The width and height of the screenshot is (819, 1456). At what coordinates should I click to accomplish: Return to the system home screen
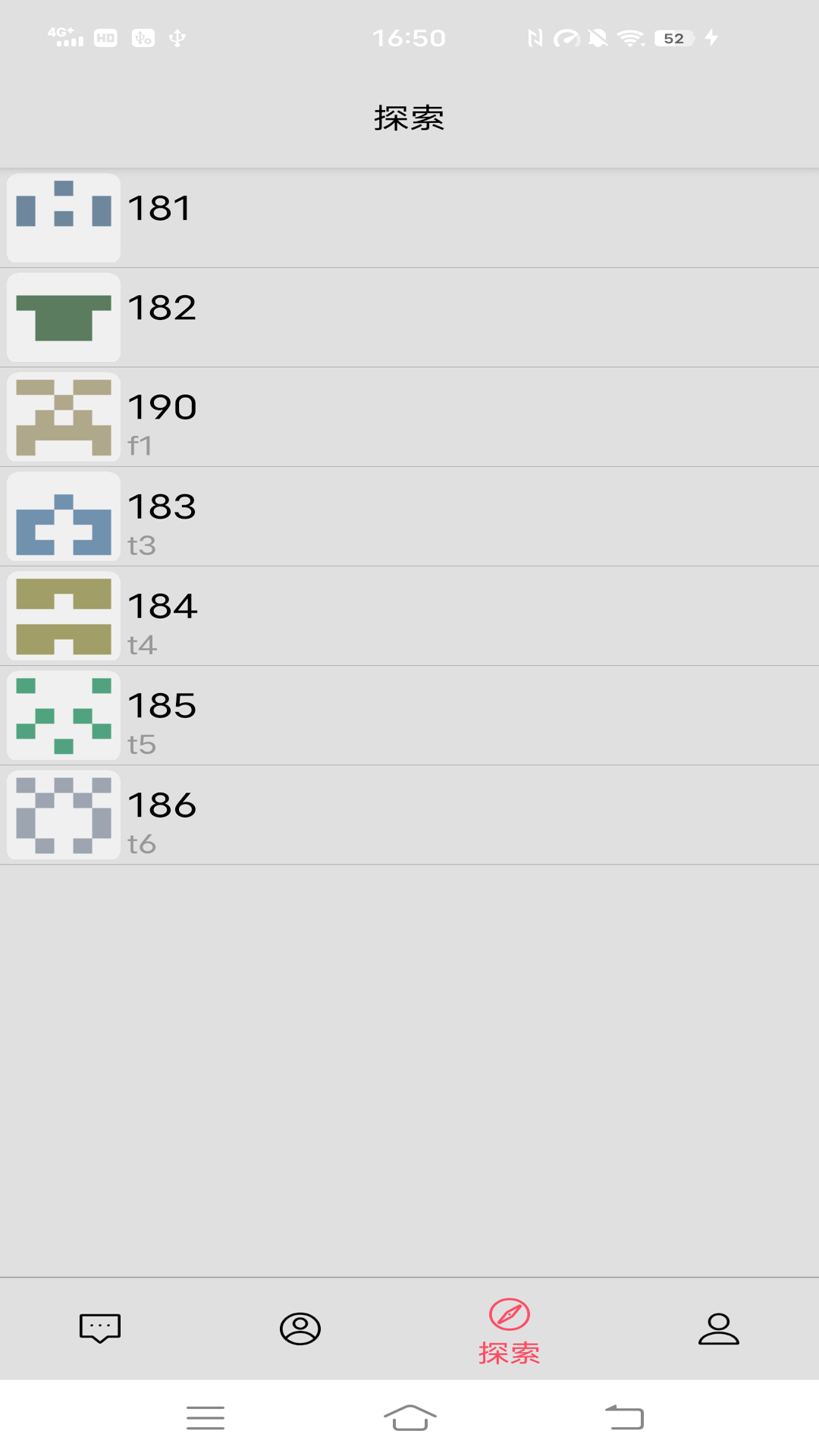(409, 1417)
